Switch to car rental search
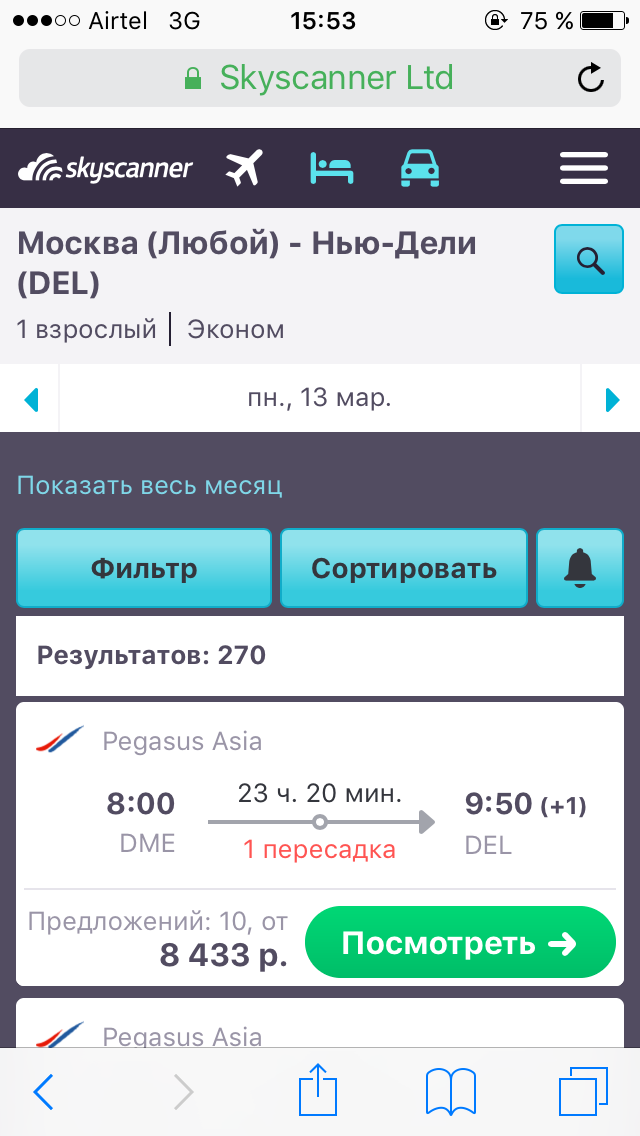 pyautogui.click(x=420, y=168)
